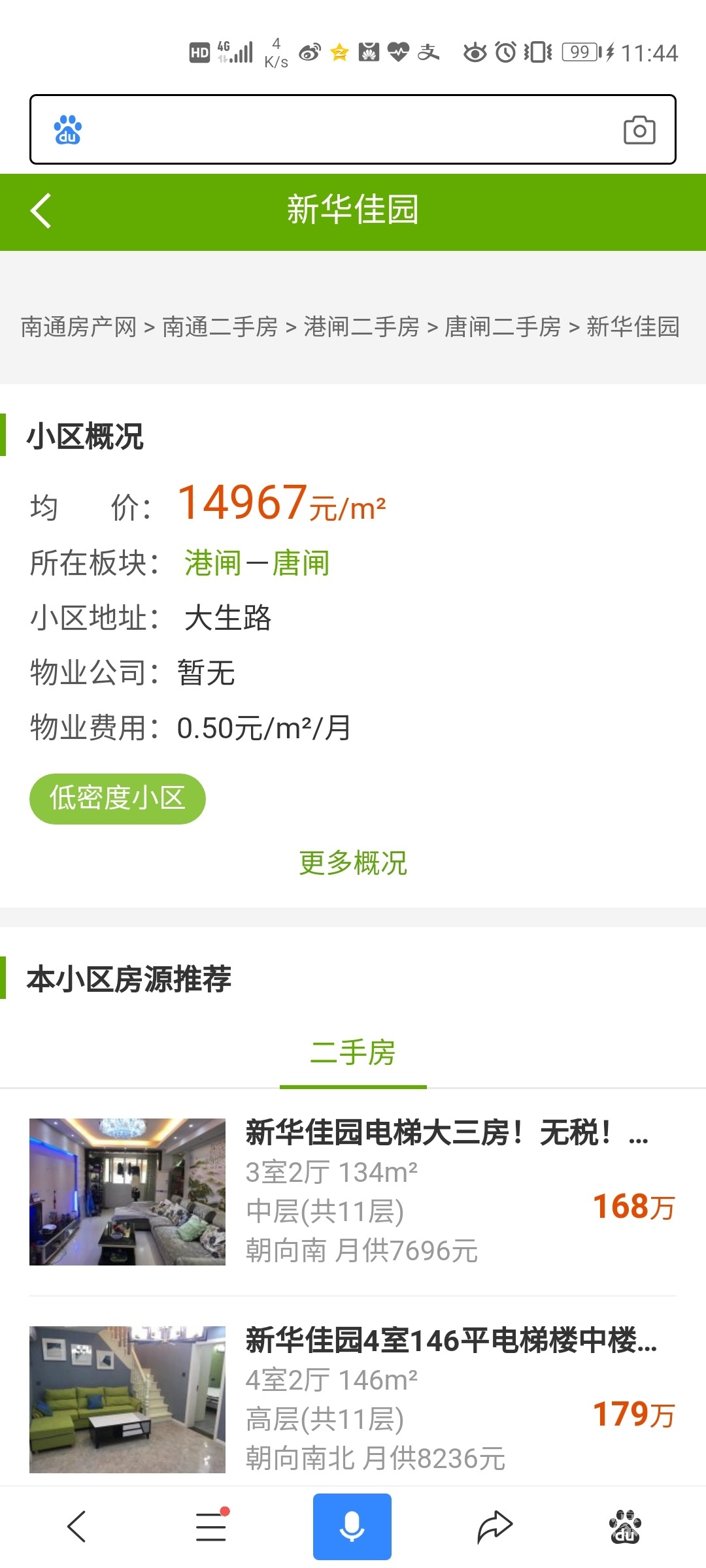
Task: Open the 港闸－唐闸 district link
Action: [256, 563]
